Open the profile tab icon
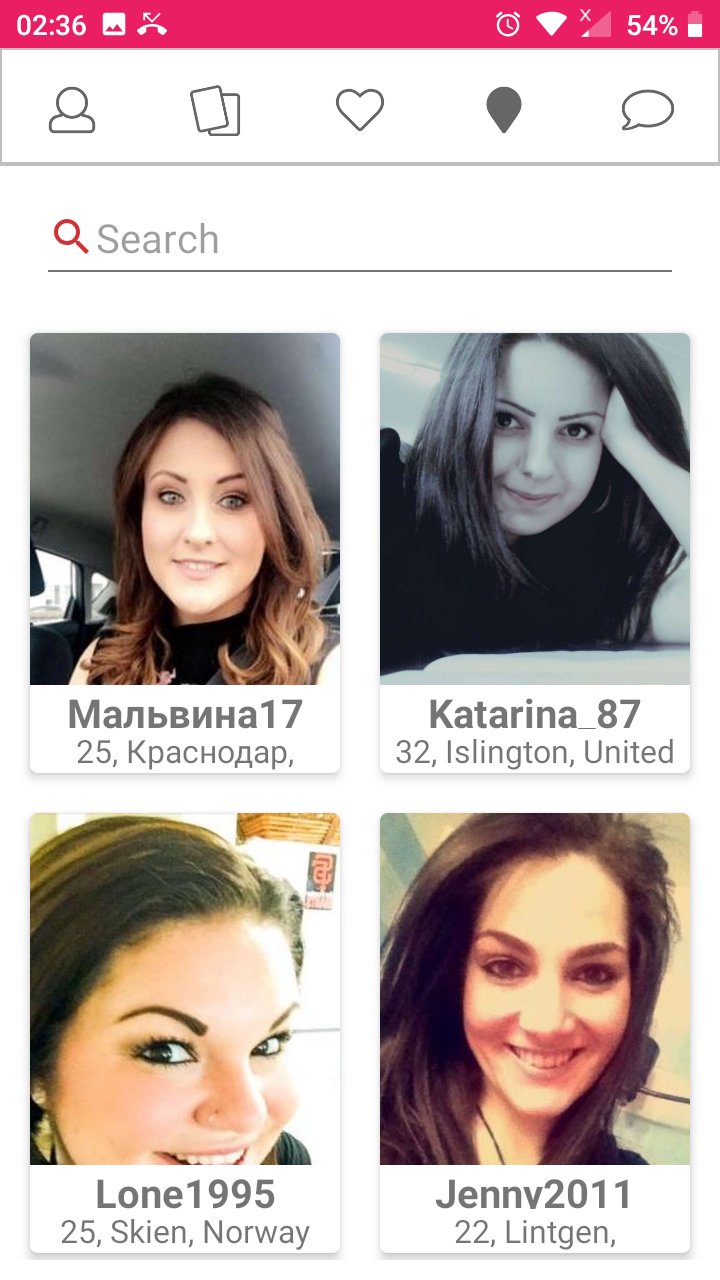 [x=72, y=109]
